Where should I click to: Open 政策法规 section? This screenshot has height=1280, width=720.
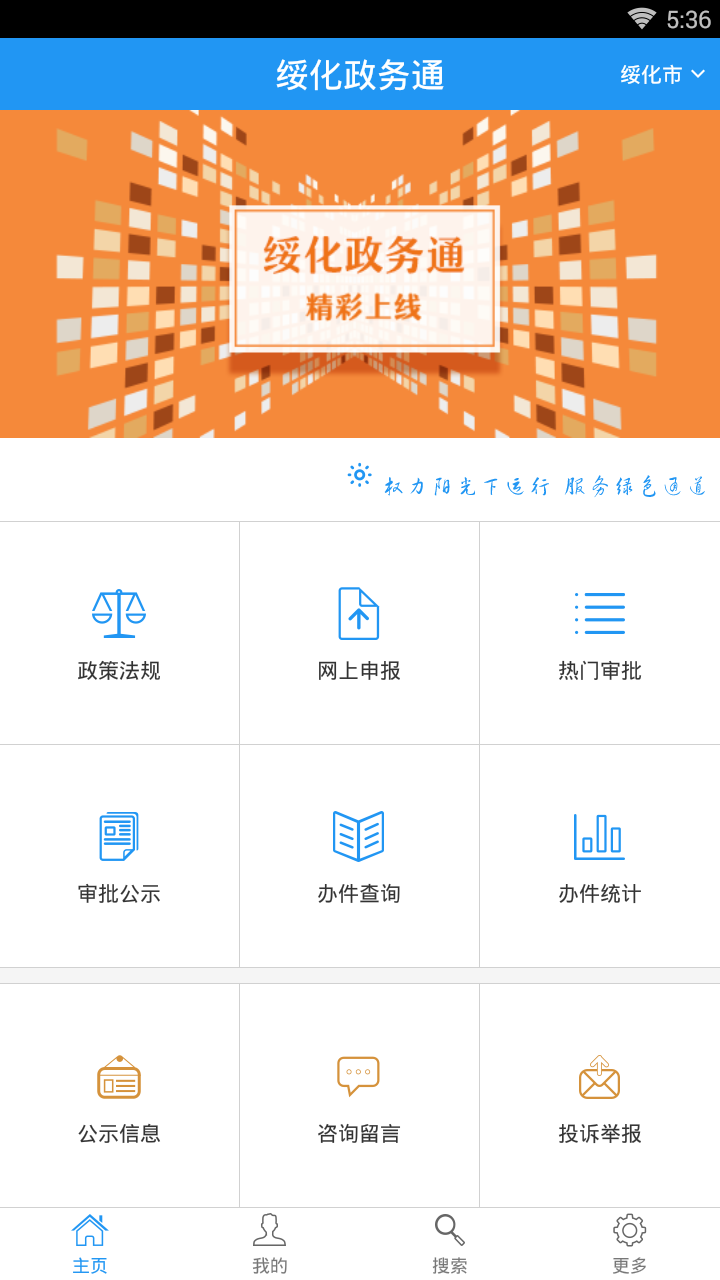point(119,633)
